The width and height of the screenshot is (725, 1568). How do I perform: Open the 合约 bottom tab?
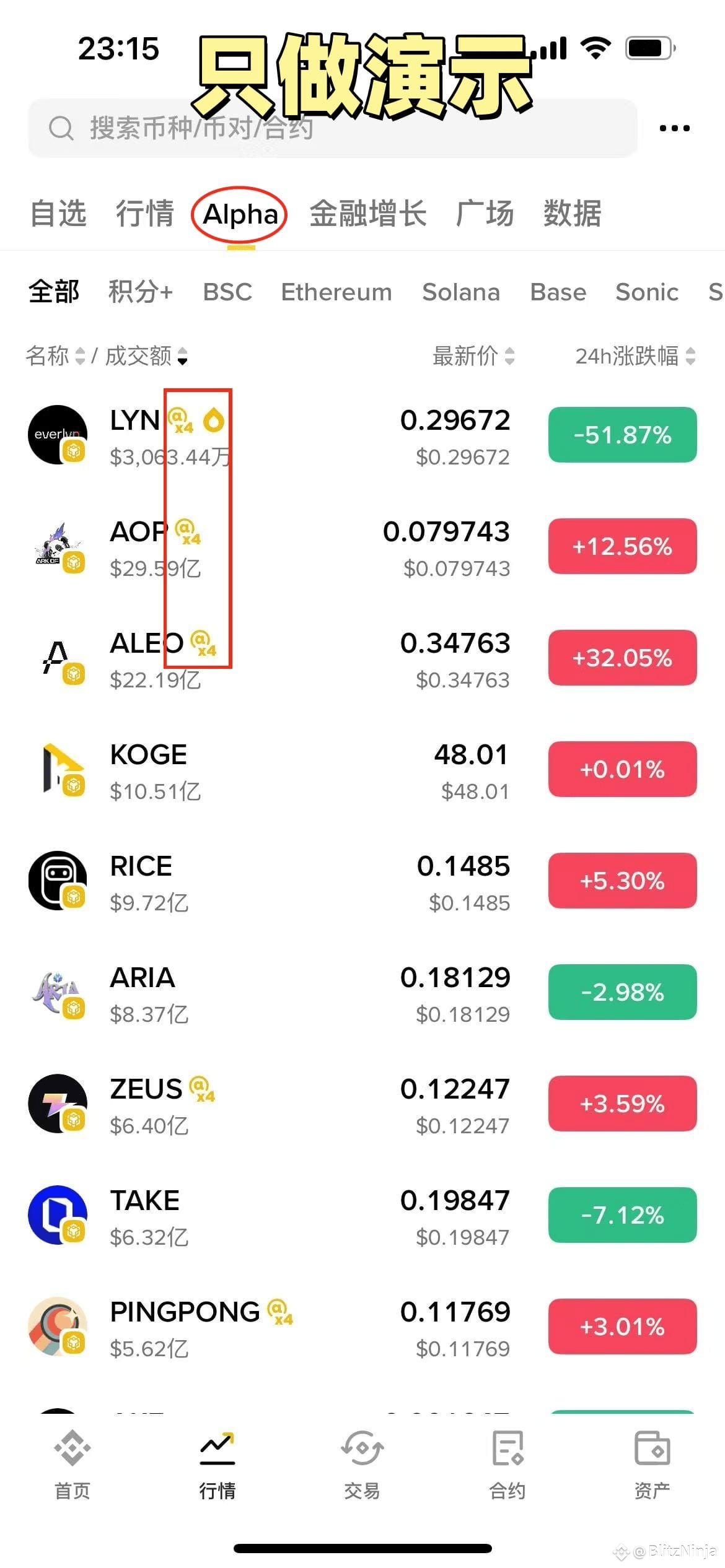[507, 1465]
